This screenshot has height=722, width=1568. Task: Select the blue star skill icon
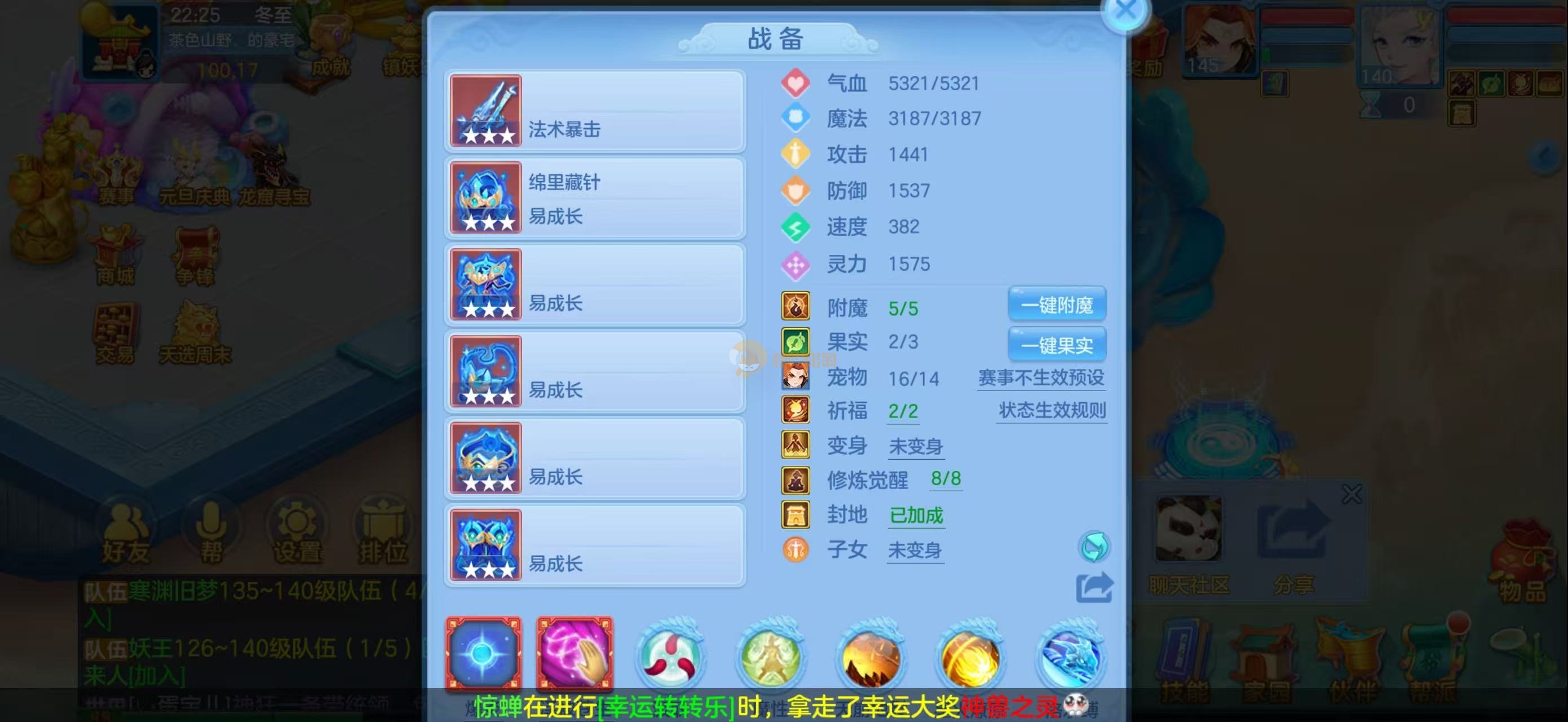483,654
